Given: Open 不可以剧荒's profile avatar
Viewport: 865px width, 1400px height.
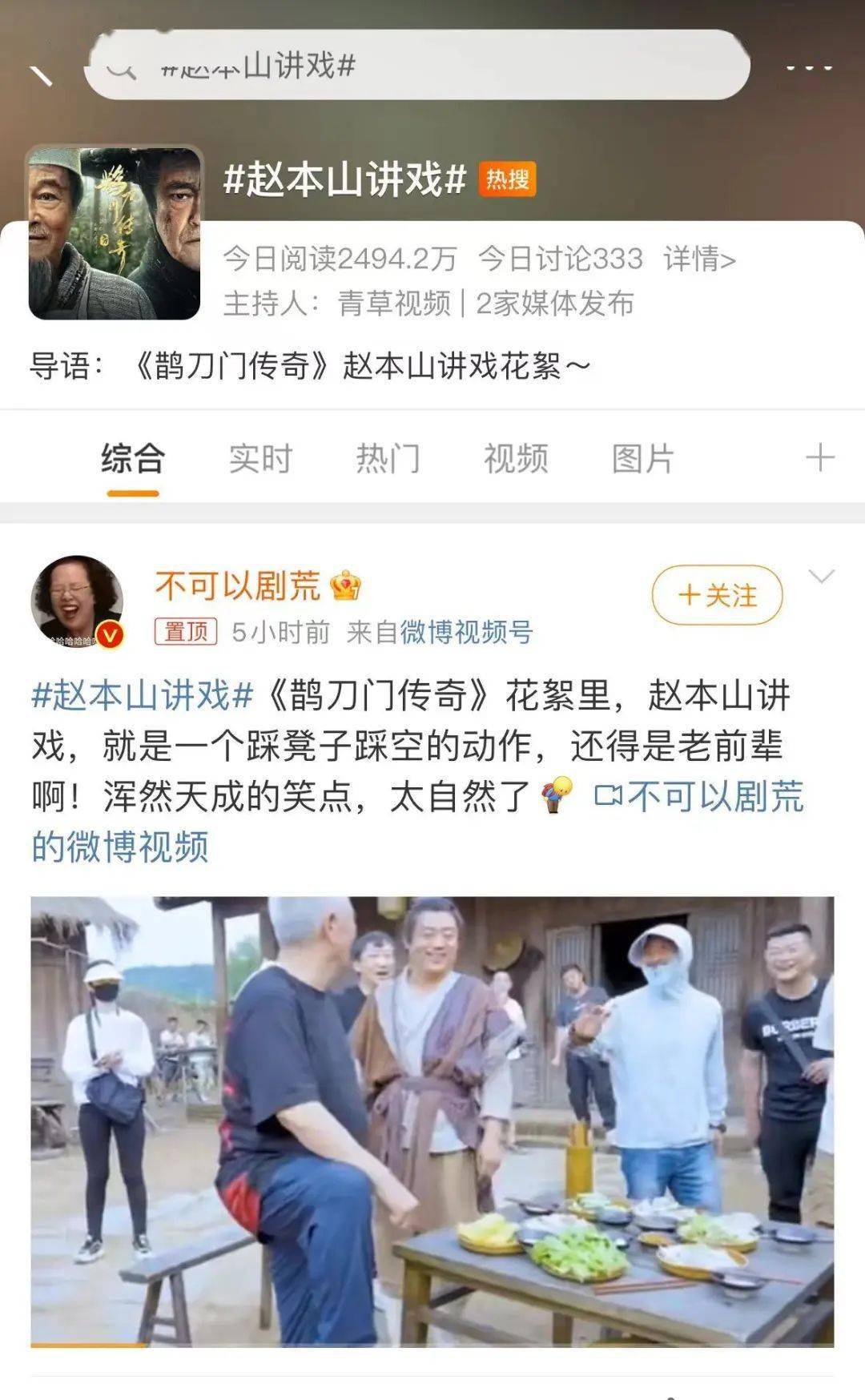Looking at the screenshot, I should click(x=77, y=601).
